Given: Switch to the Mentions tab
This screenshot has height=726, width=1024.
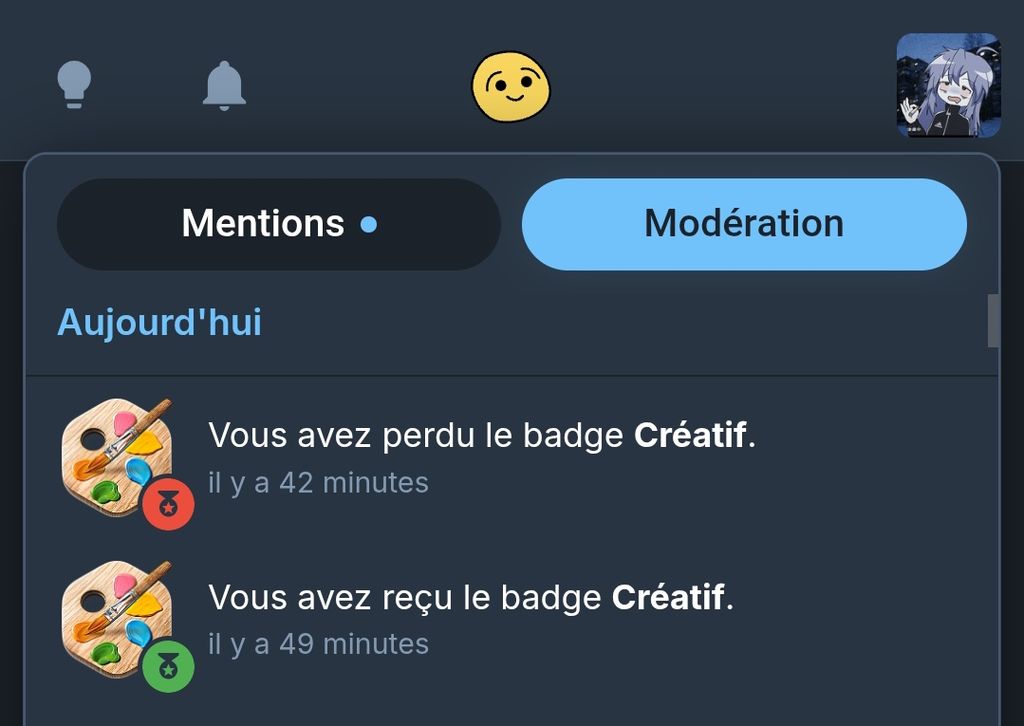Looking at the screenshot, I should pos(278,223).
